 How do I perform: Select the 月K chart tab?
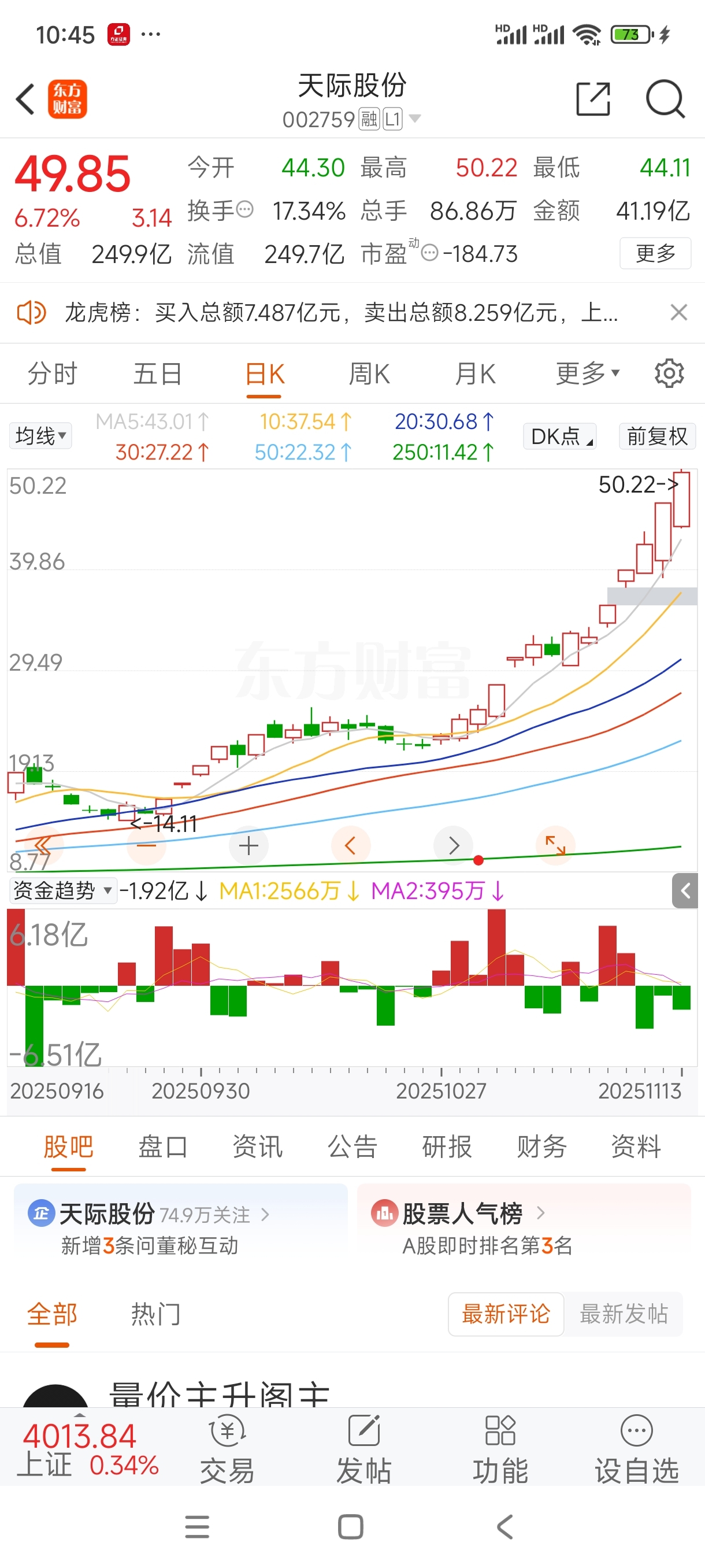coord(475,373)
